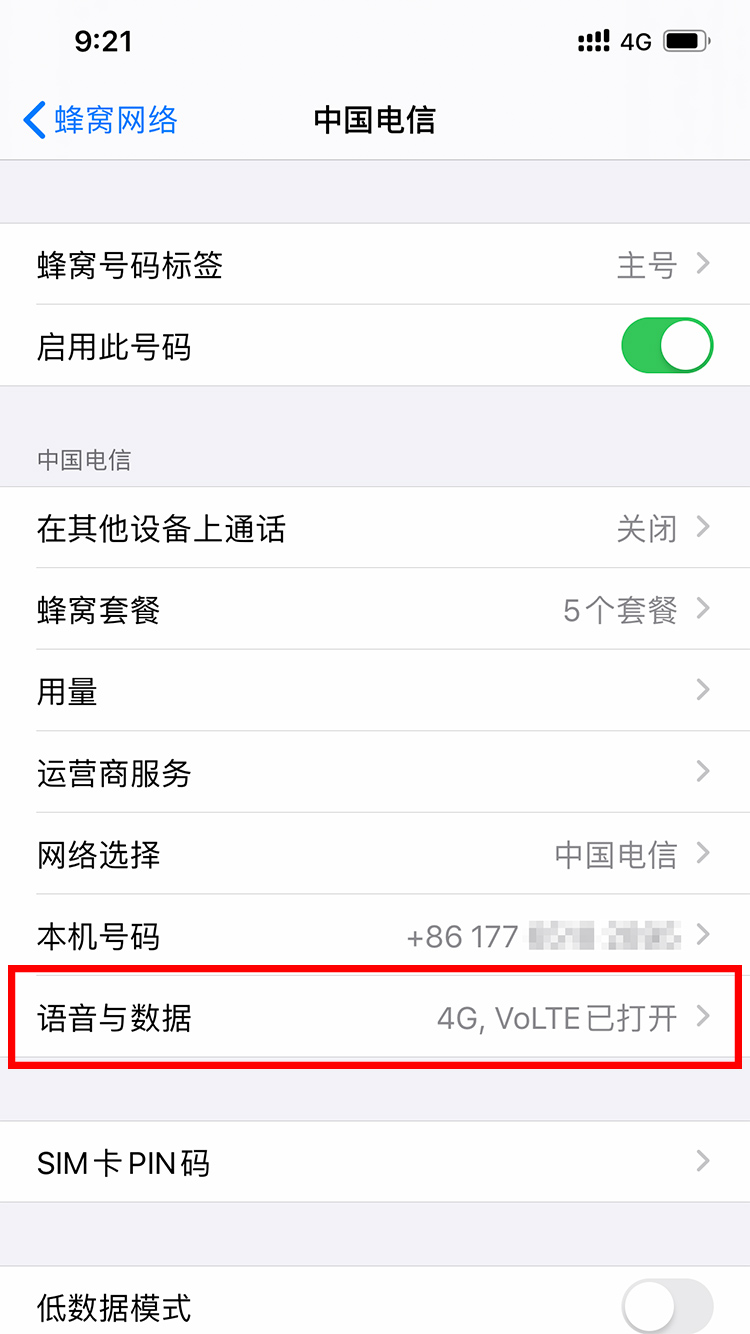This screenshot has height=1334, width=750.
Task: Open 语音与数据 settings
Action: (375, 1018)
